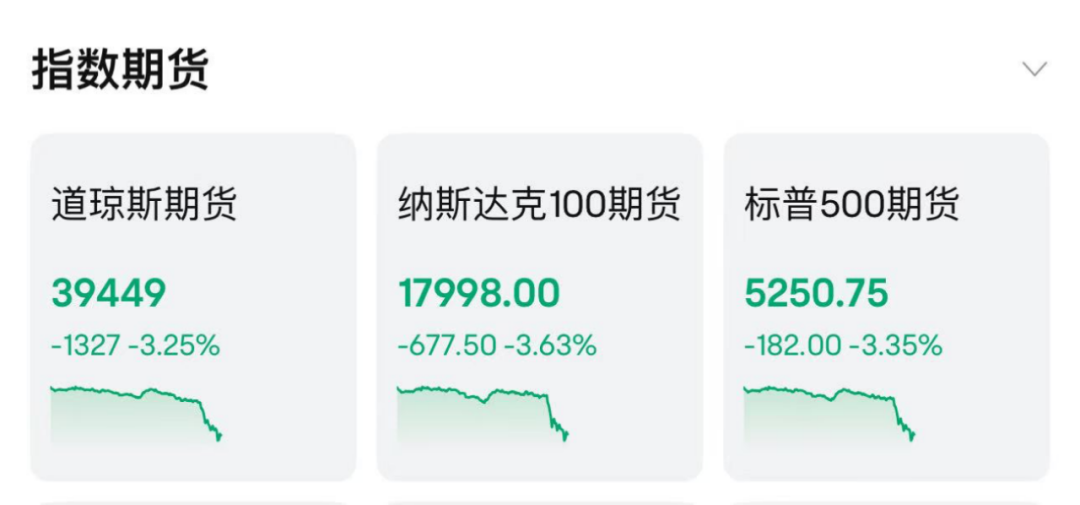The width and height of the screenshot is (1080, 505).
Task: Collapse the 指数期货 section chevron
Action: coord(1034,69)
